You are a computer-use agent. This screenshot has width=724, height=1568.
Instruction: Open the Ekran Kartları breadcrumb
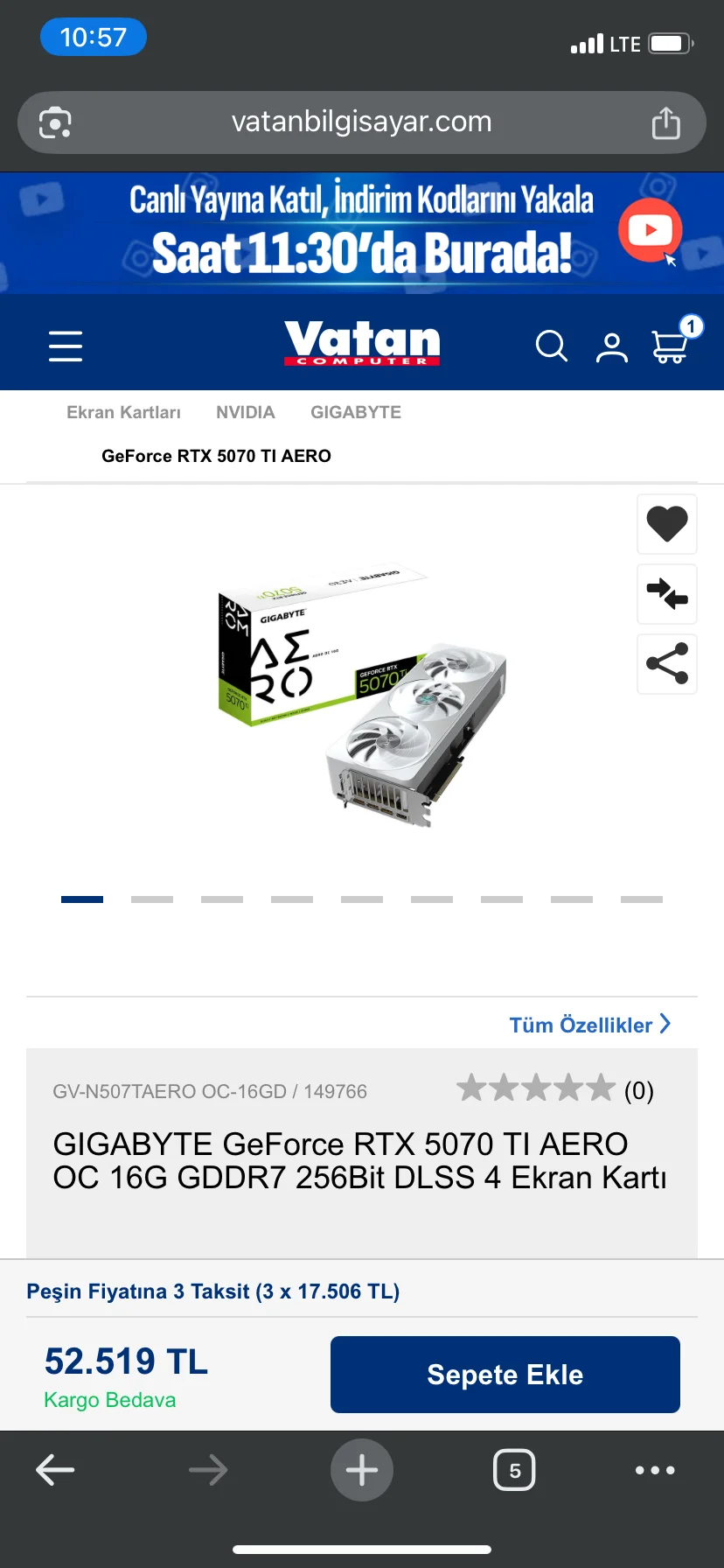123,412
